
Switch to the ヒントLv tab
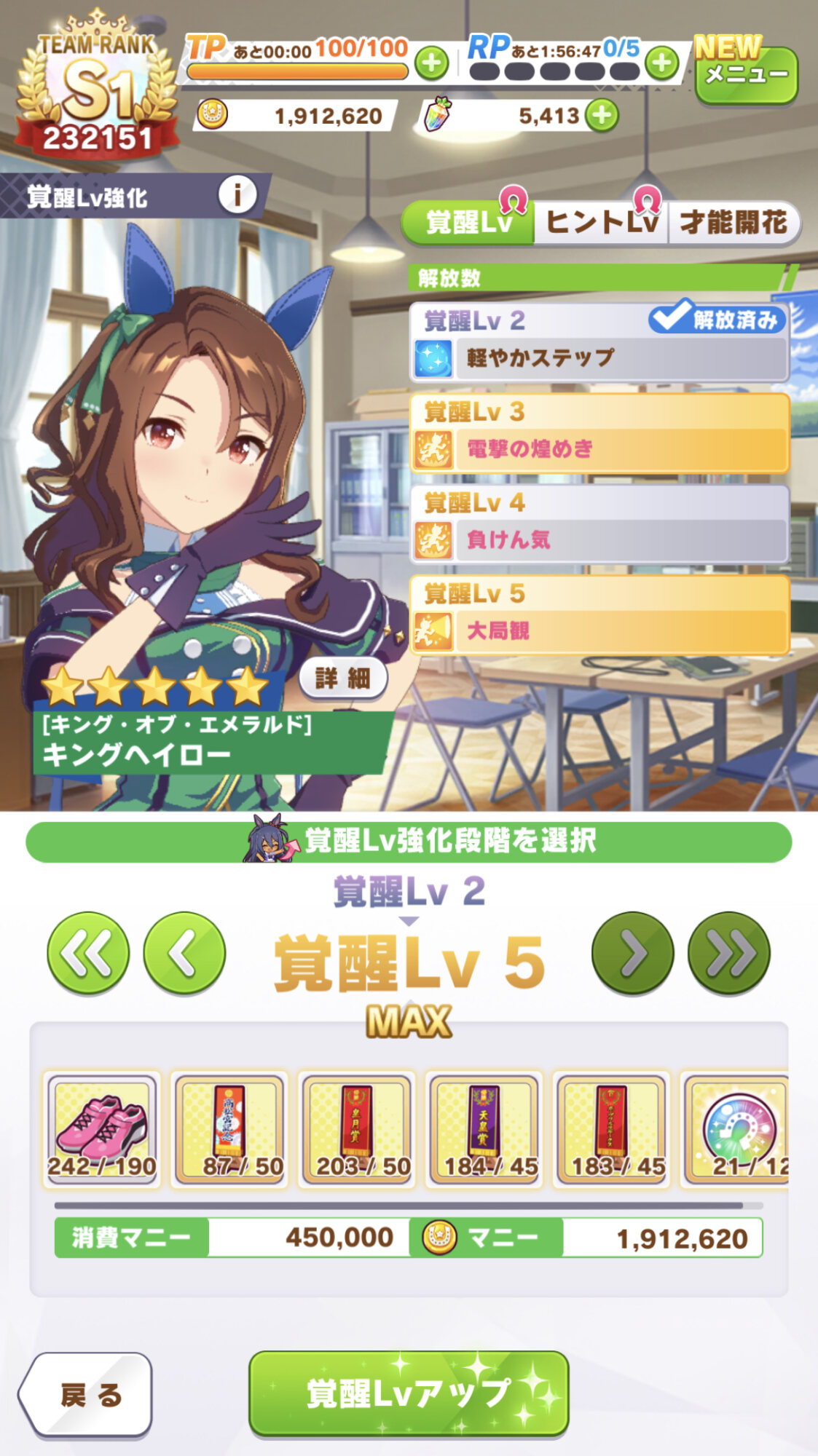(602, 222)
